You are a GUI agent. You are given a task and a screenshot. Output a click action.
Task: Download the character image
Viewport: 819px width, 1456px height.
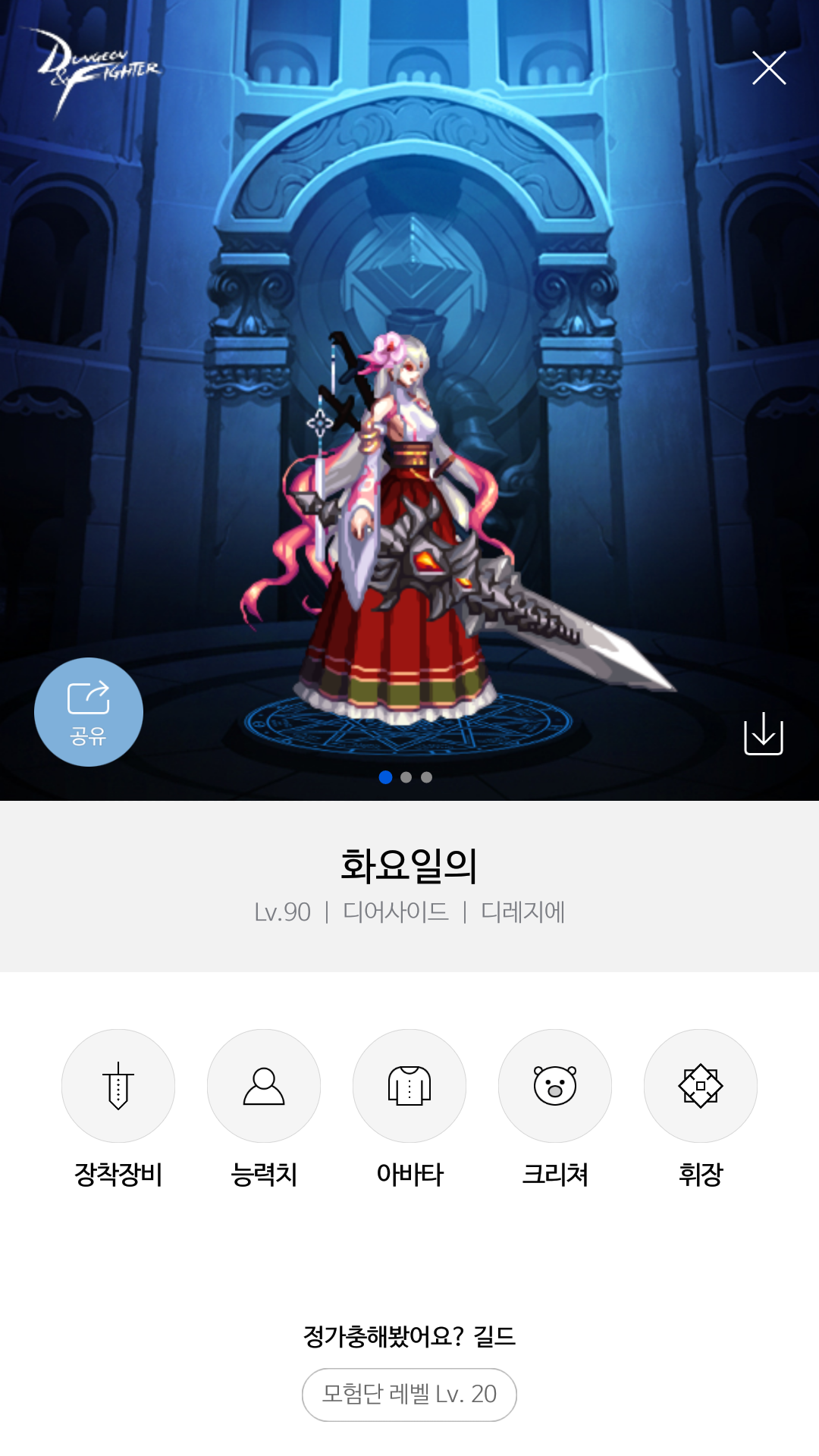[x=764, y=733]
